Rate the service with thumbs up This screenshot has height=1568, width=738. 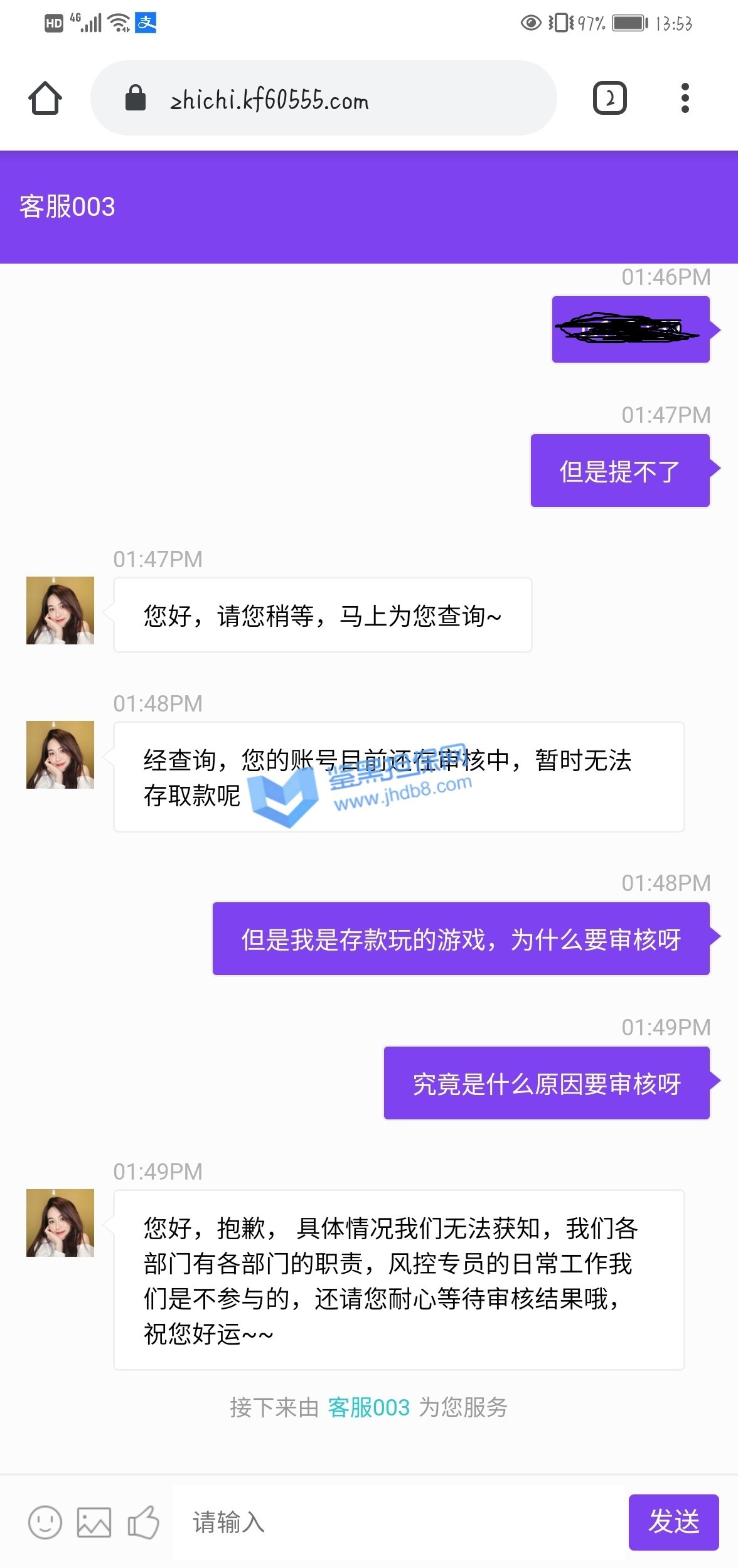[143, 1522]
